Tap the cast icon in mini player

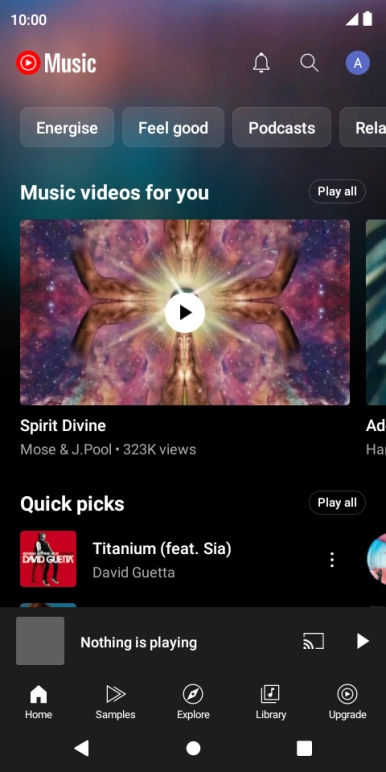(314, 641)
